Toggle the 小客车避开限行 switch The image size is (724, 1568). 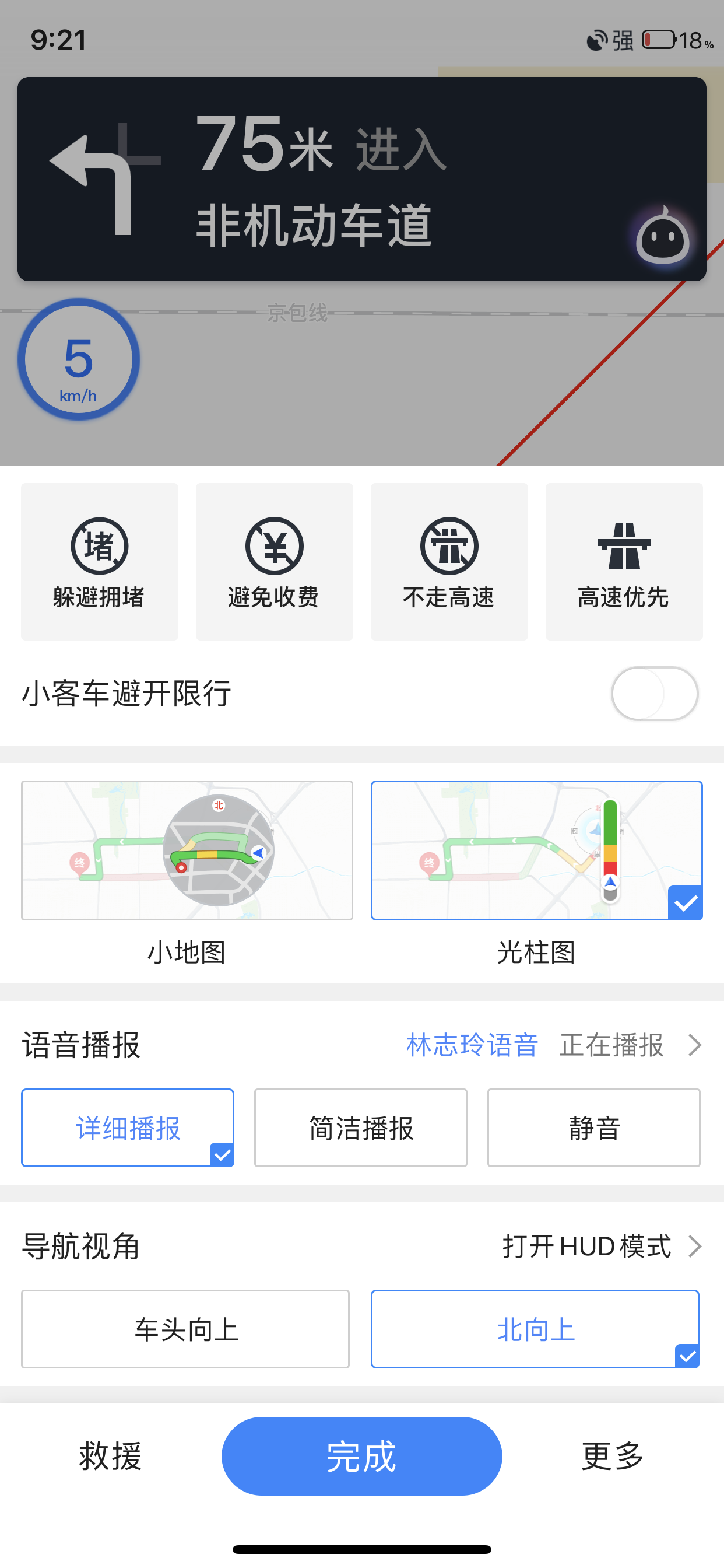(655, 694)
